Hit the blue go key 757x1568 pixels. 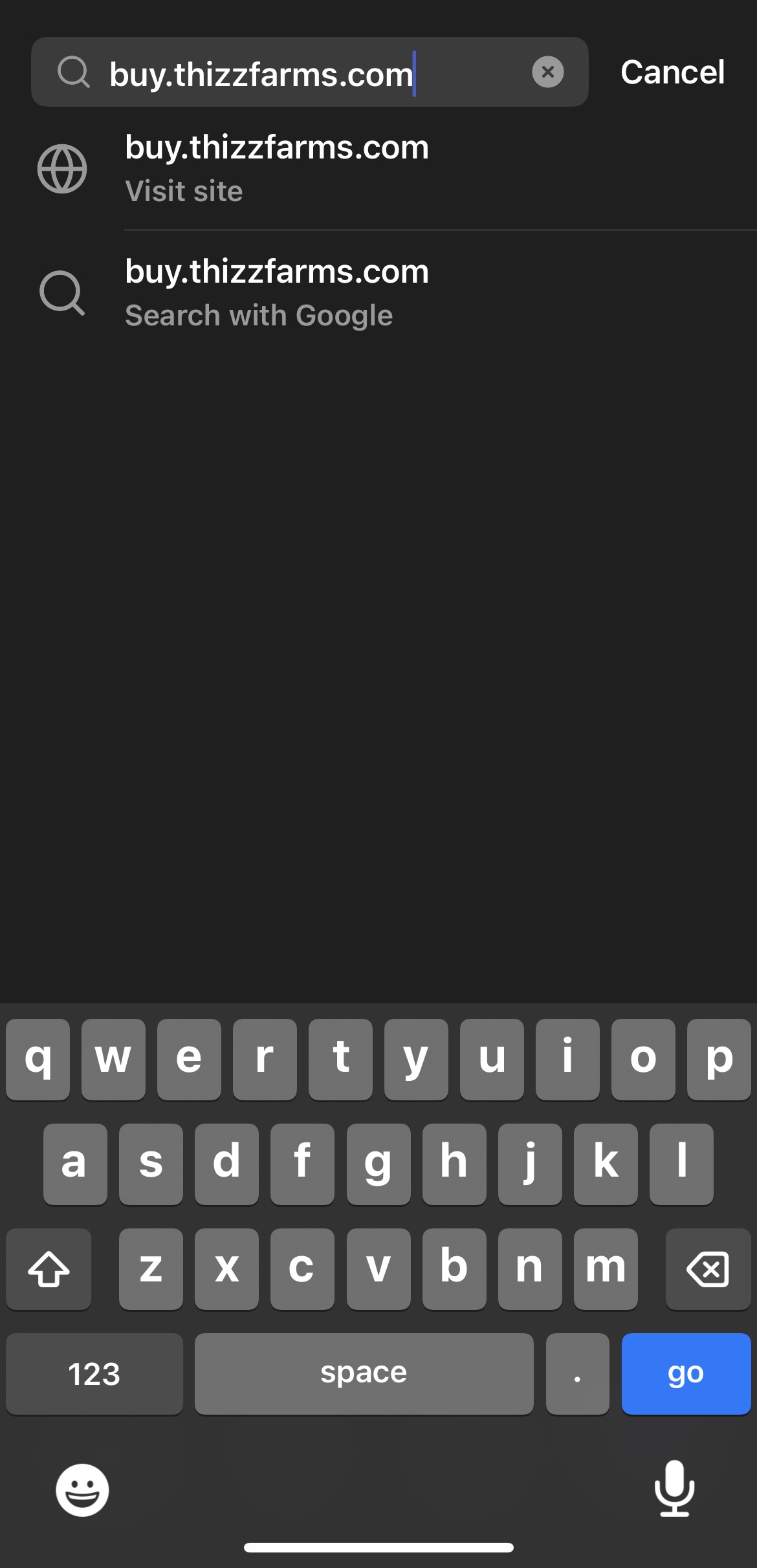pyautogui.click(x=685, y=1373)
